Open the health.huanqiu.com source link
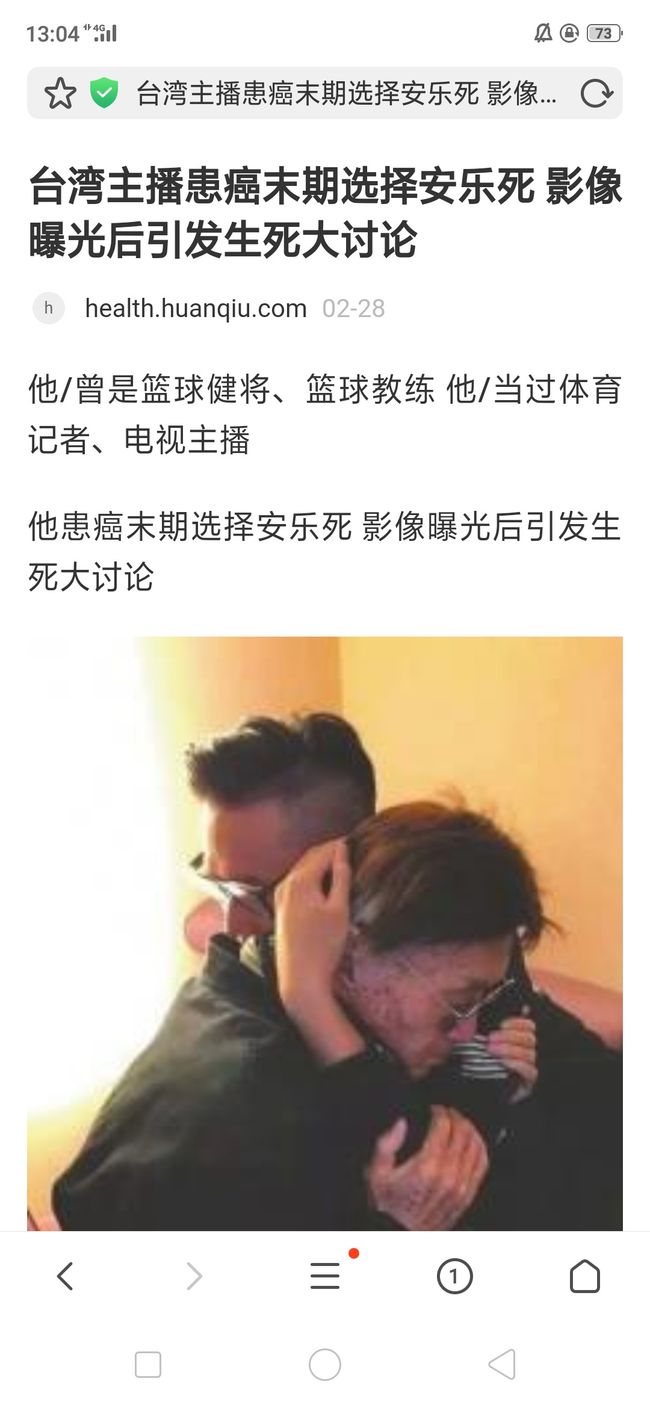This screenshot has width=650, height=1408. (x=196, y=308)
